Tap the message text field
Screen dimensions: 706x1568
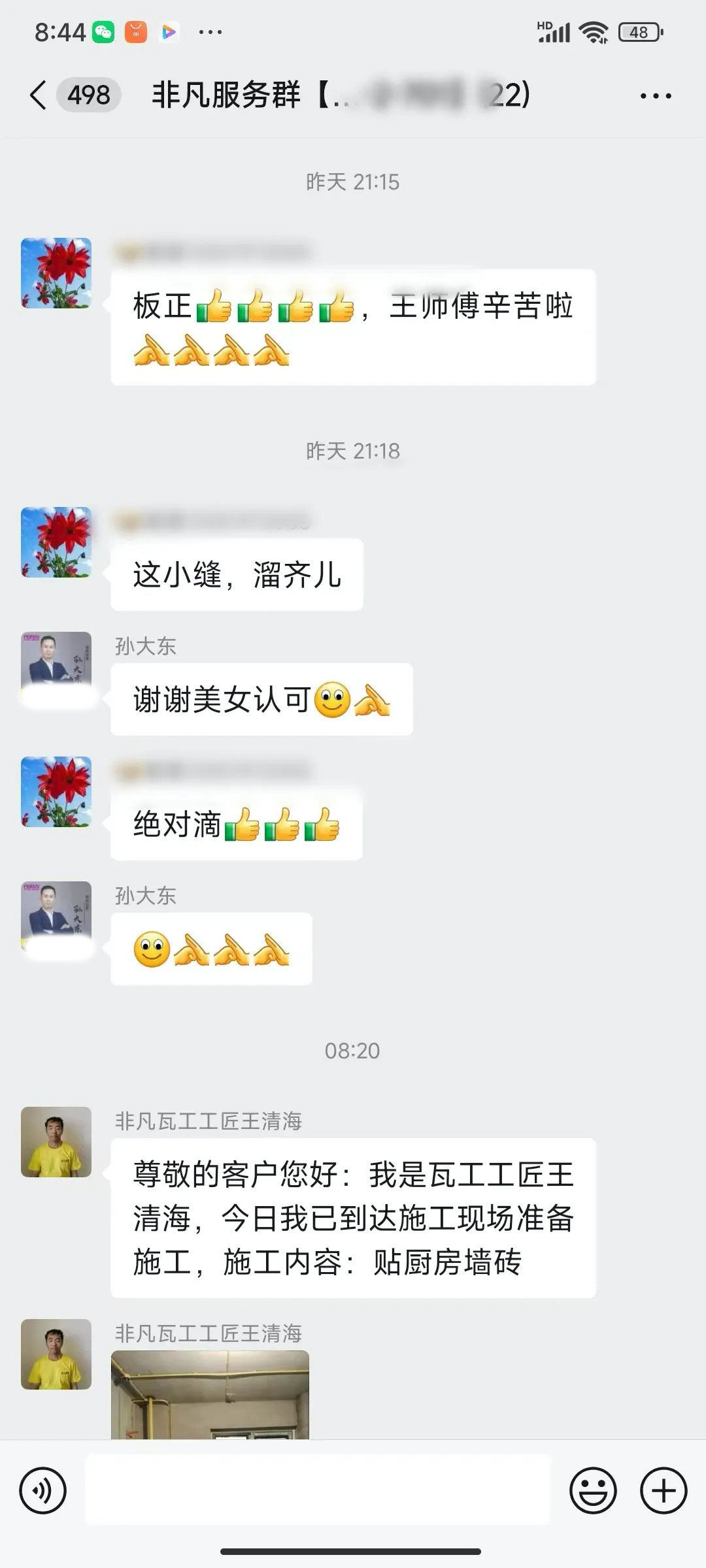click(x=318, y=1491)
